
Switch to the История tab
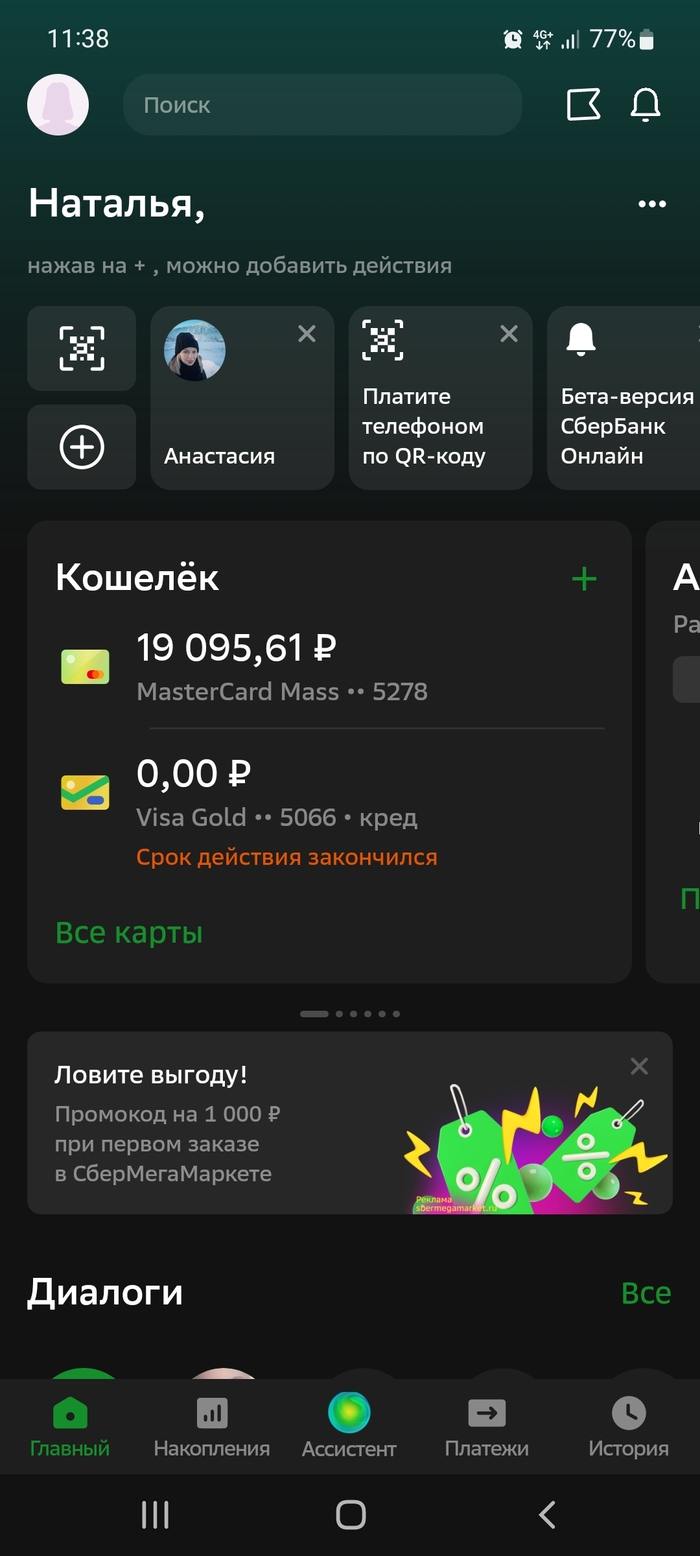click(x=628, y=1427)
